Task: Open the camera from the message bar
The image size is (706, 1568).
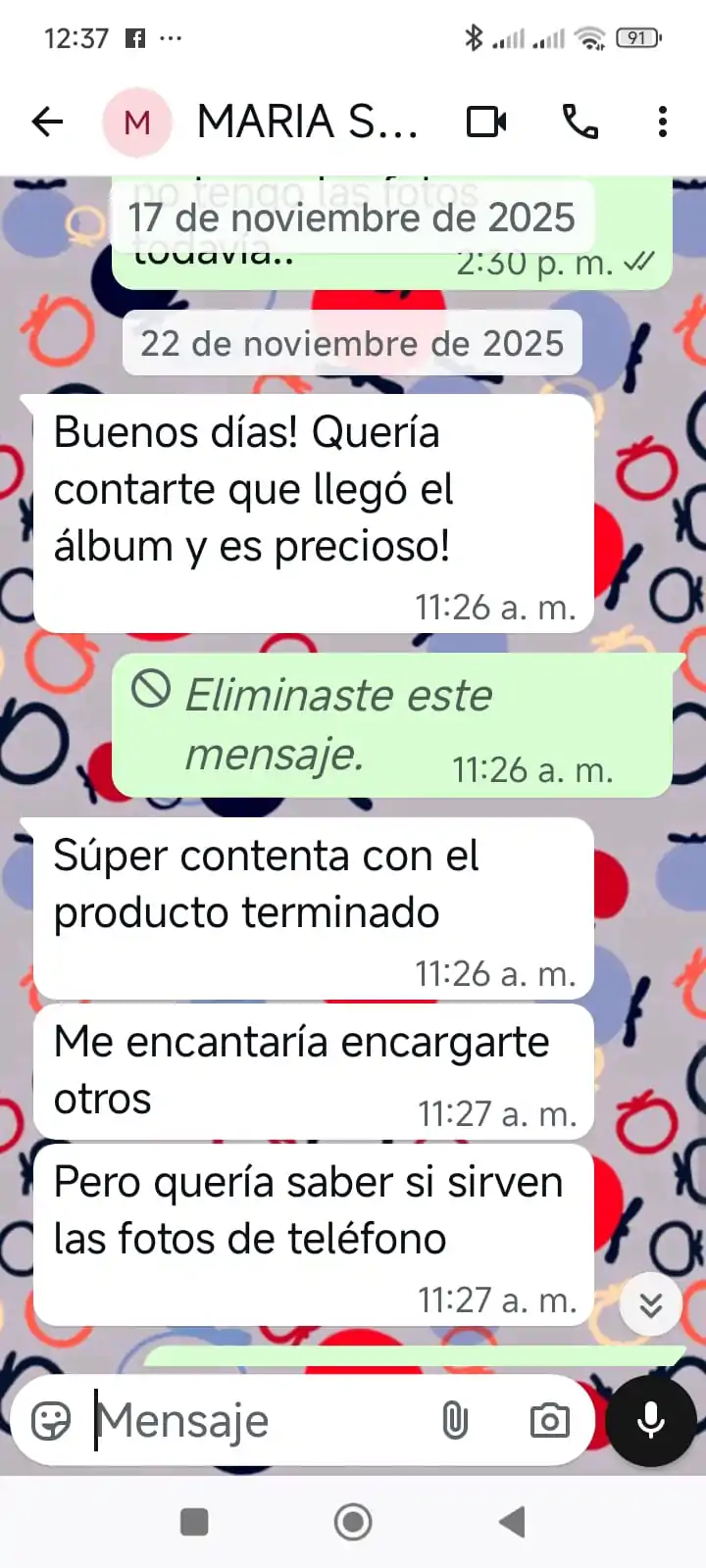Action: (x=549, y=1420)
